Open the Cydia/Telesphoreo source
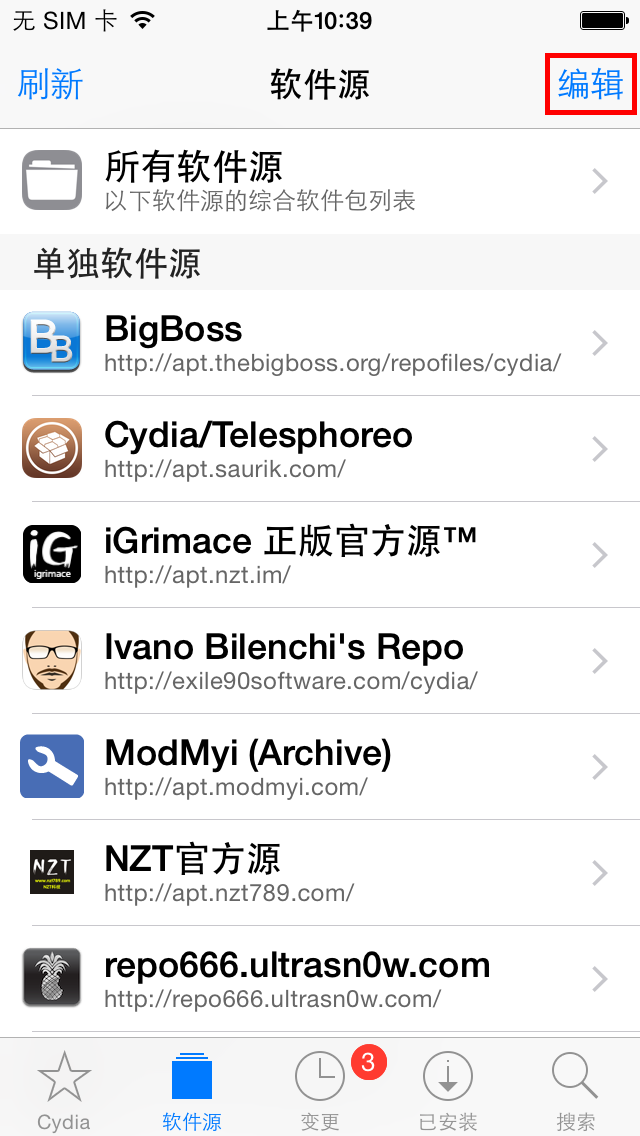640x1136 pixels. pos(320,449)
